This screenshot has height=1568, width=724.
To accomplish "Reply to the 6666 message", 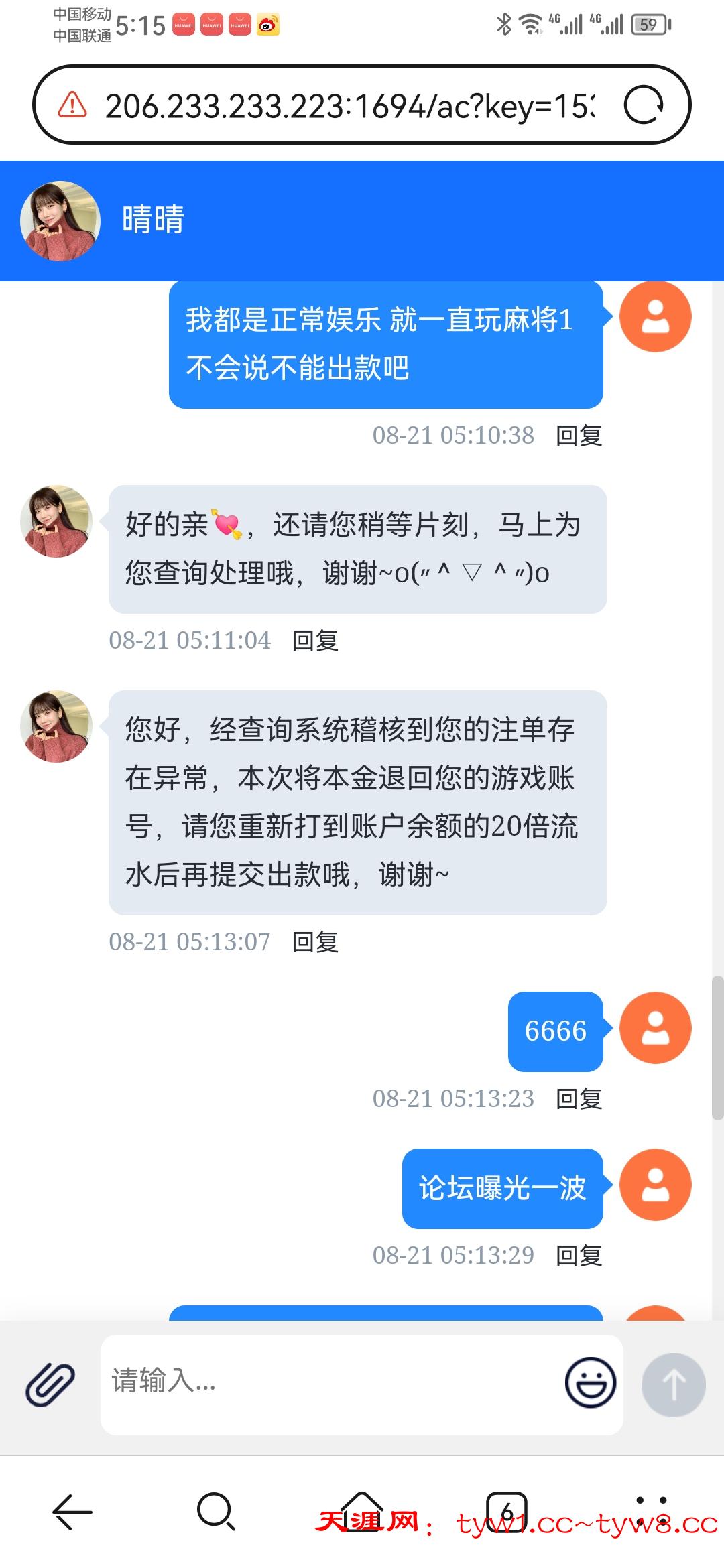I will tap(579, 1099).
